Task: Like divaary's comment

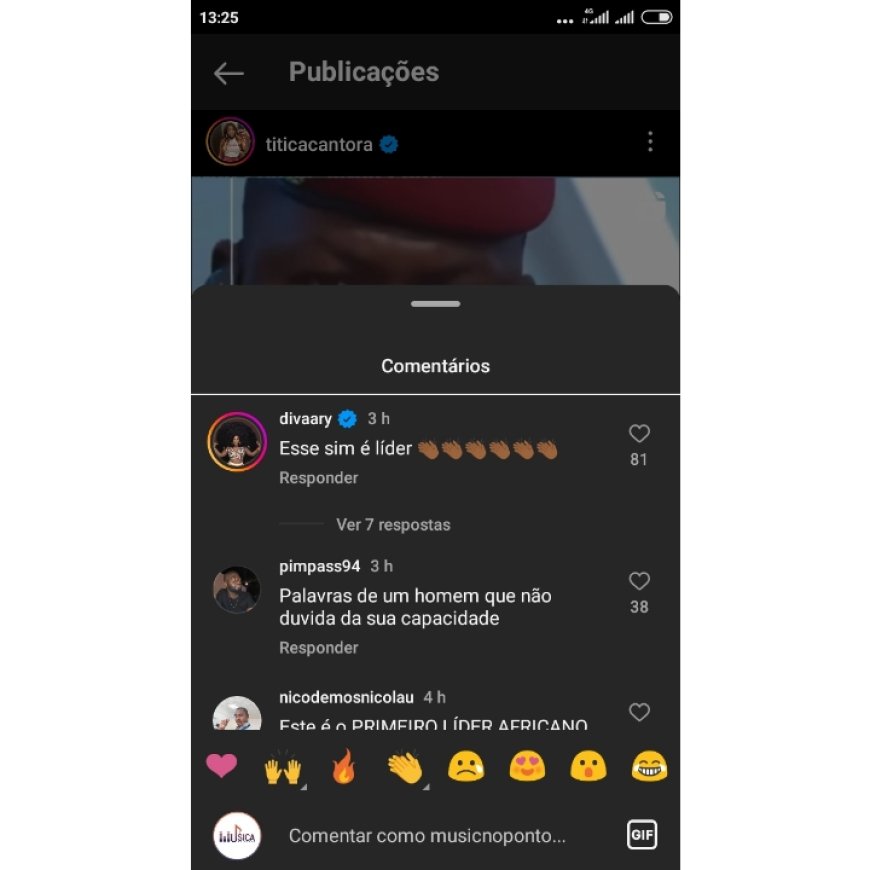Action: point(639,434)
